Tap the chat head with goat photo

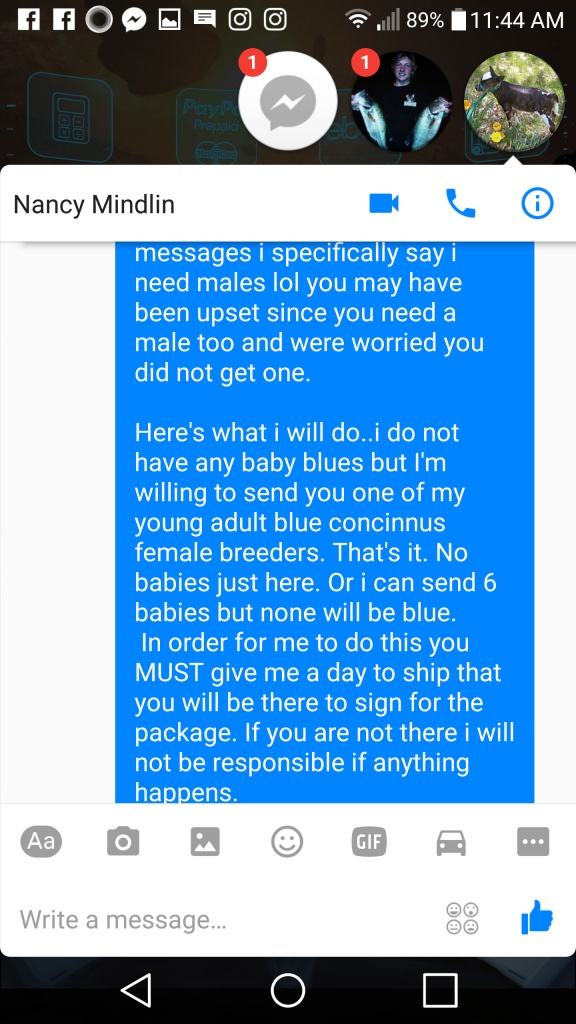514,101
